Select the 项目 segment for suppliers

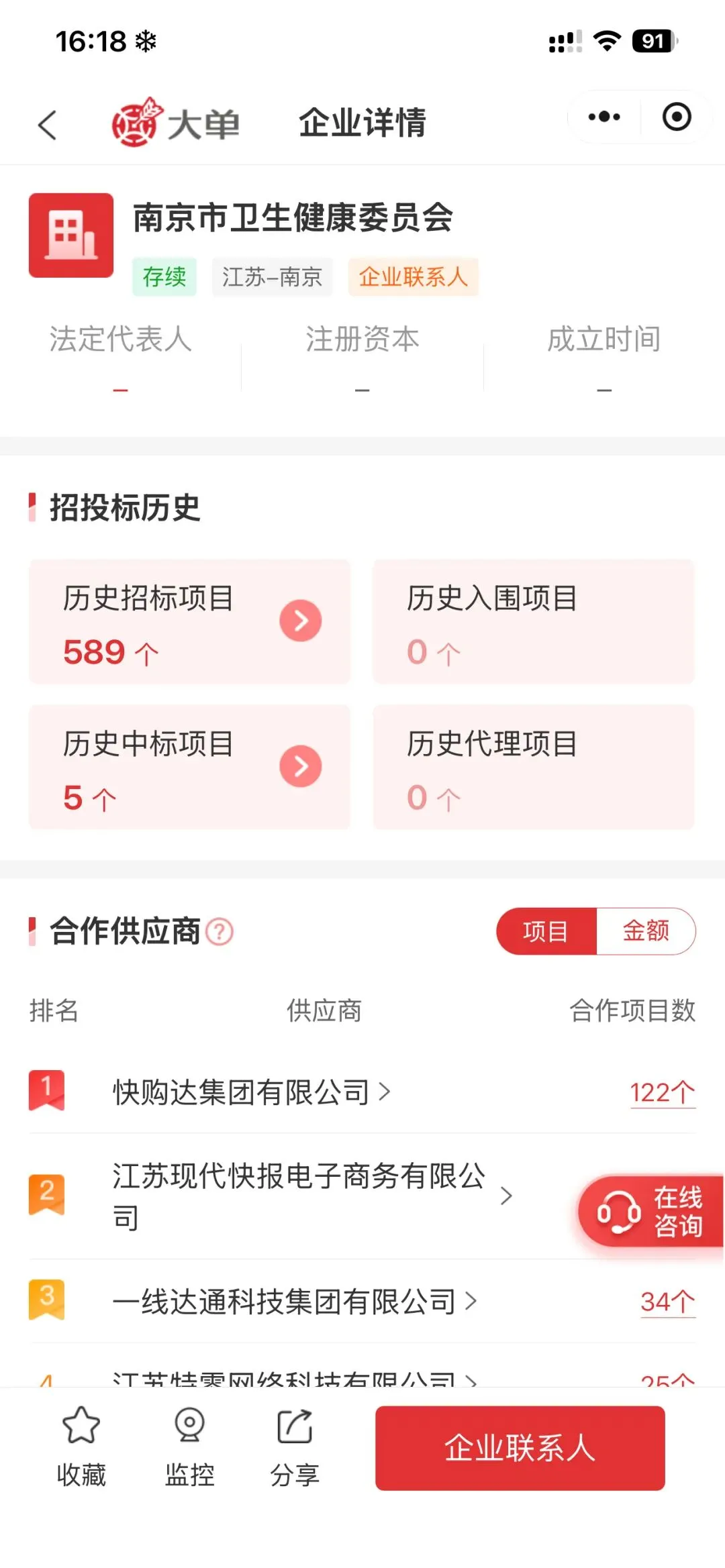(x=546, y=931)
